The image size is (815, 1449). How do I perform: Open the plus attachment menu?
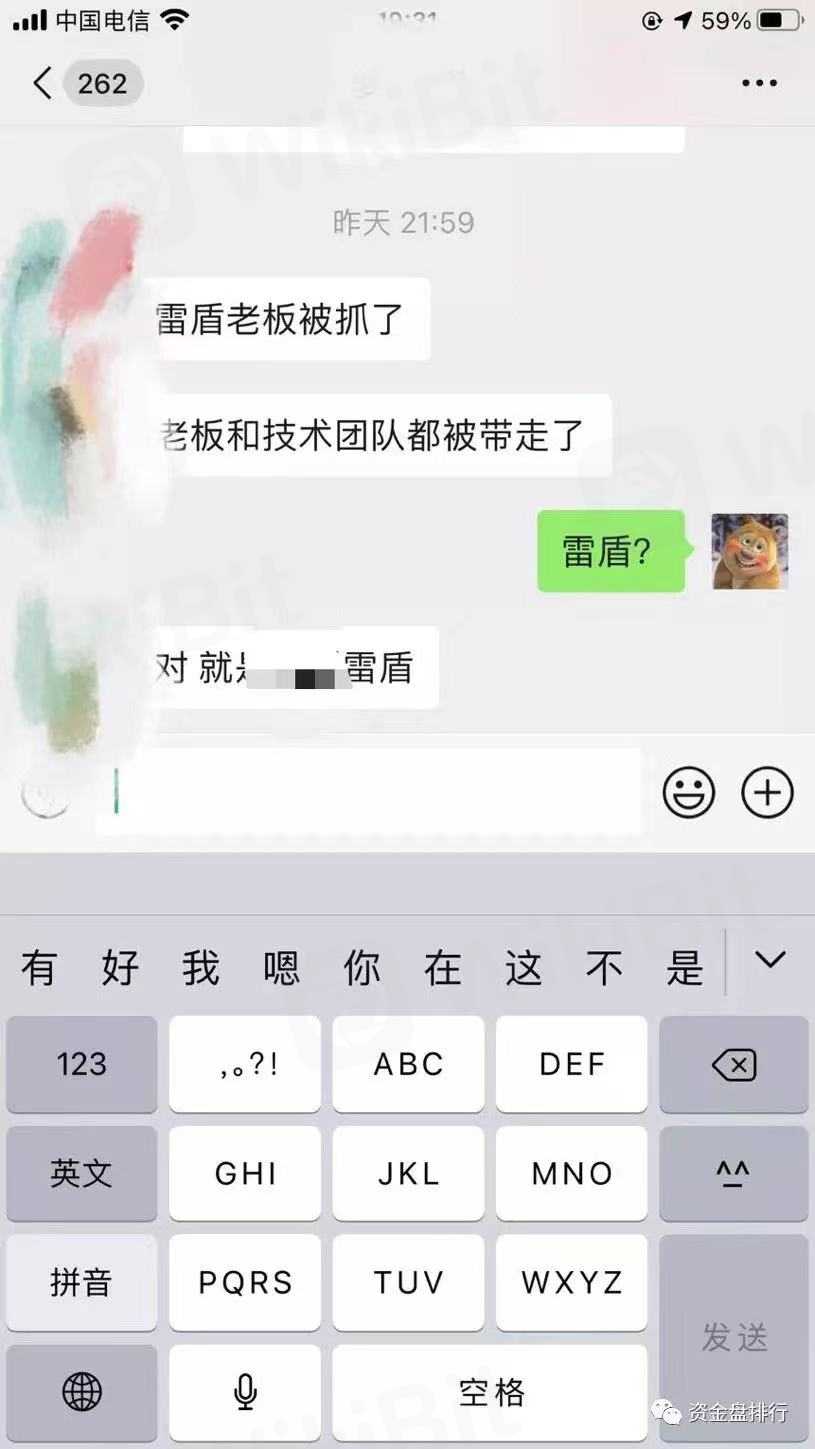tap(767, 793)
